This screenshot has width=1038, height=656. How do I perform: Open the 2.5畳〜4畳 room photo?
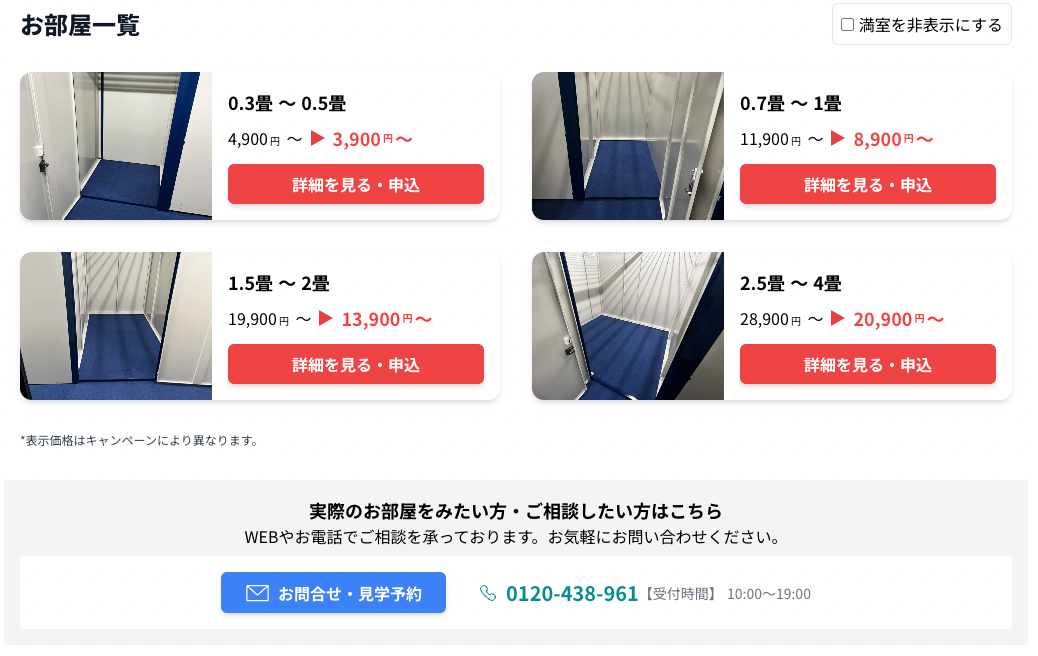tap(628, 326)
